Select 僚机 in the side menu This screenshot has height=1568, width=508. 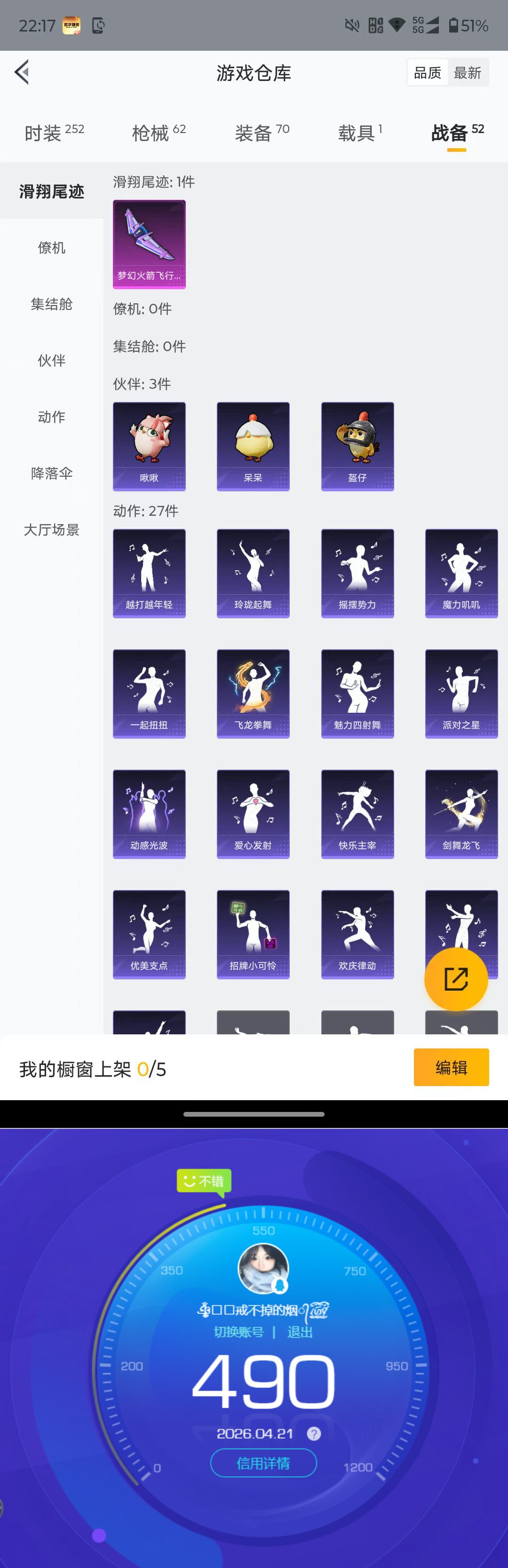pyautogui.click(x=51, y=248)
